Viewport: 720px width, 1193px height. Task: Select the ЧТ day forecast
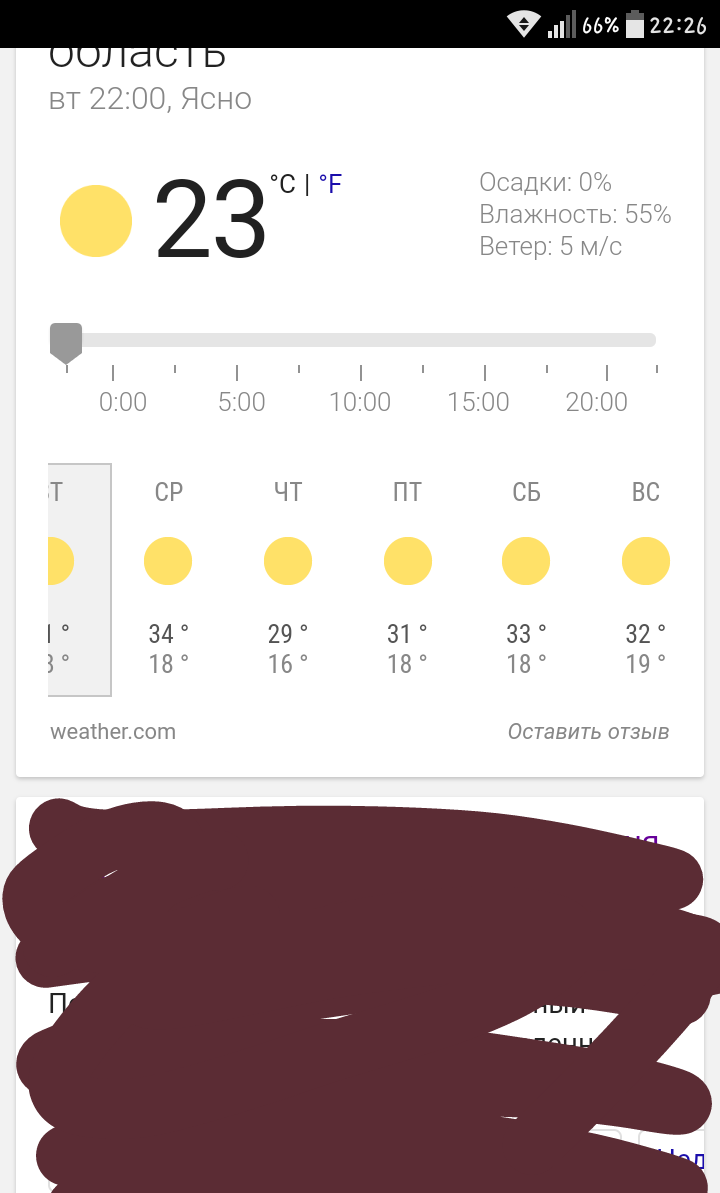pos(288,578)
